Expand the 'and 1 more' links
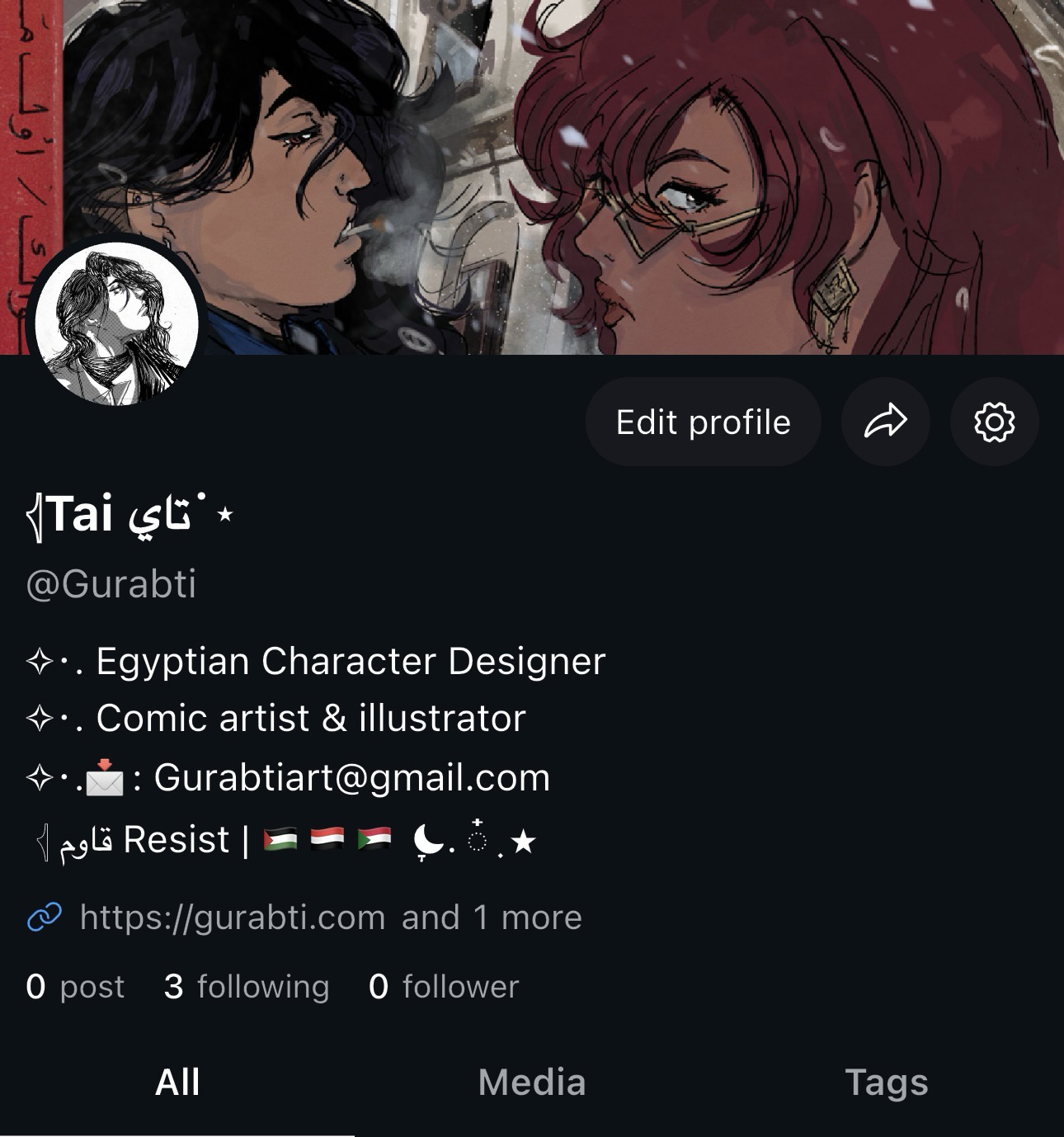The width and height of the screenshot is (1064, 1137). (492, 918)
